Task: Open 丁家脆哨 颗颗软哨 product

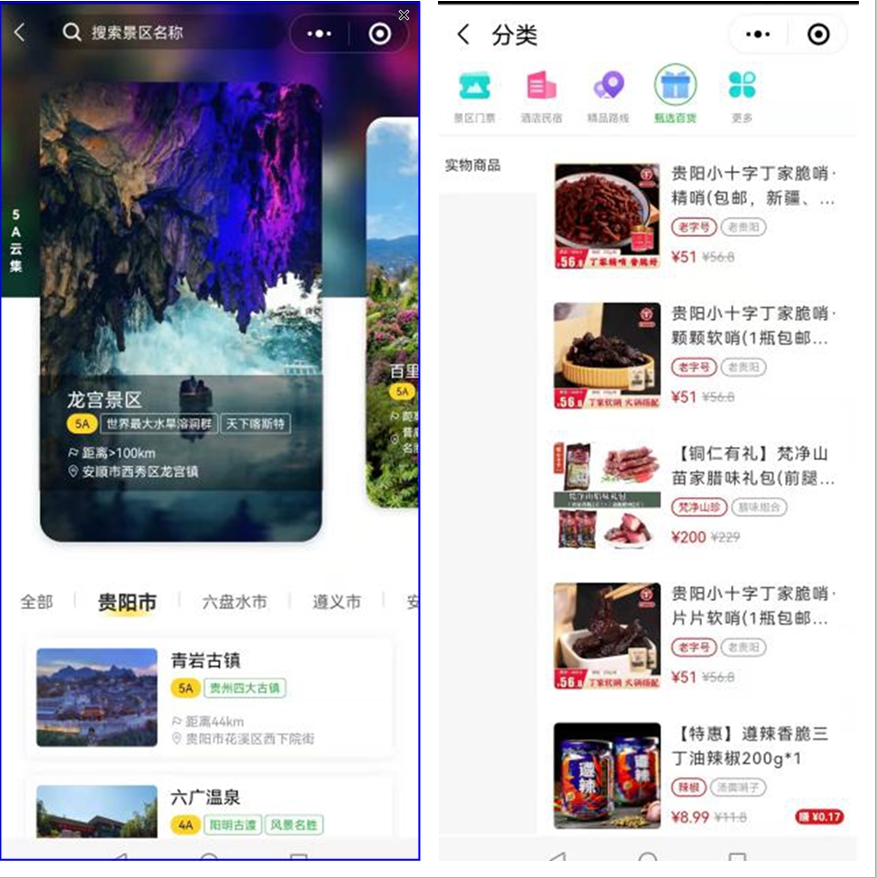Action: (x=700, y=355)
